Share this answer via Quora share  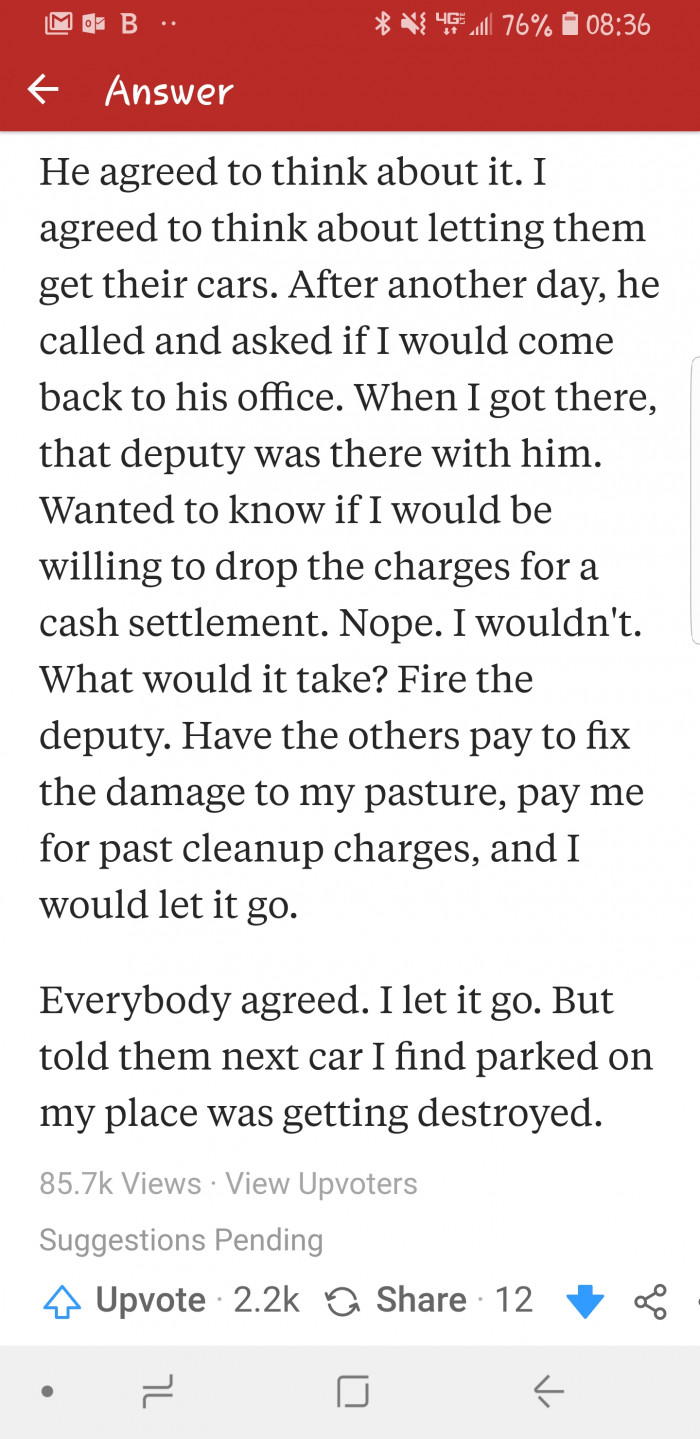click(398, 1299)
